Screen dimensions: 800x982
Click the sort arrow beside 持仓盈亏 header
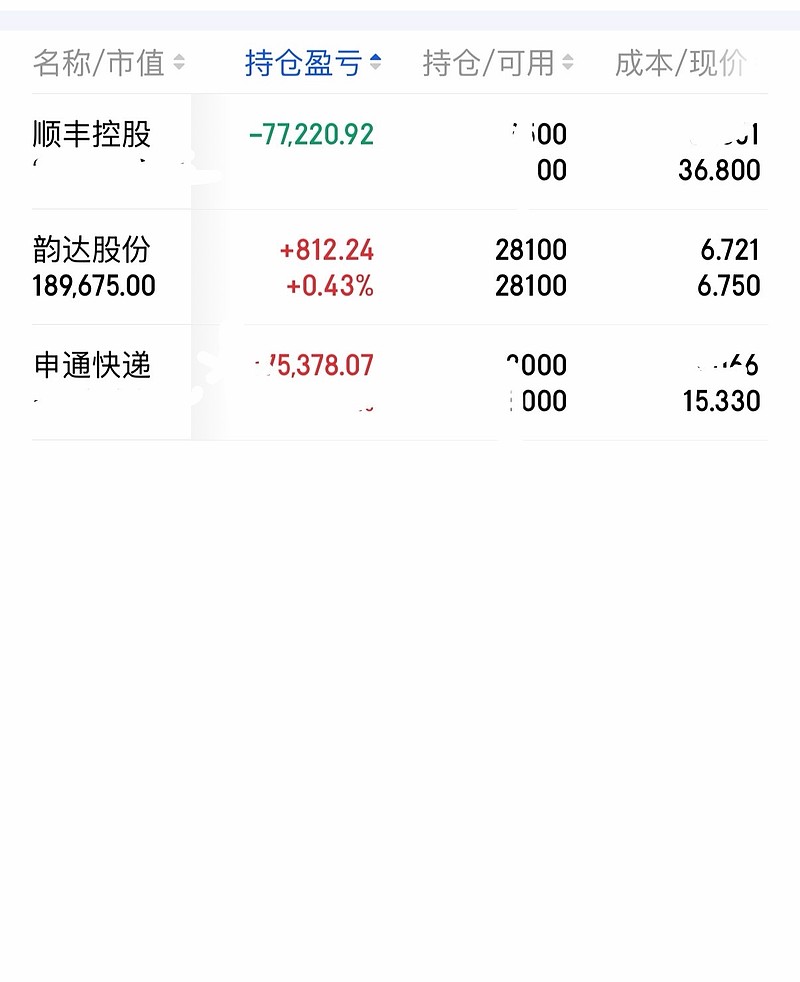376,62
